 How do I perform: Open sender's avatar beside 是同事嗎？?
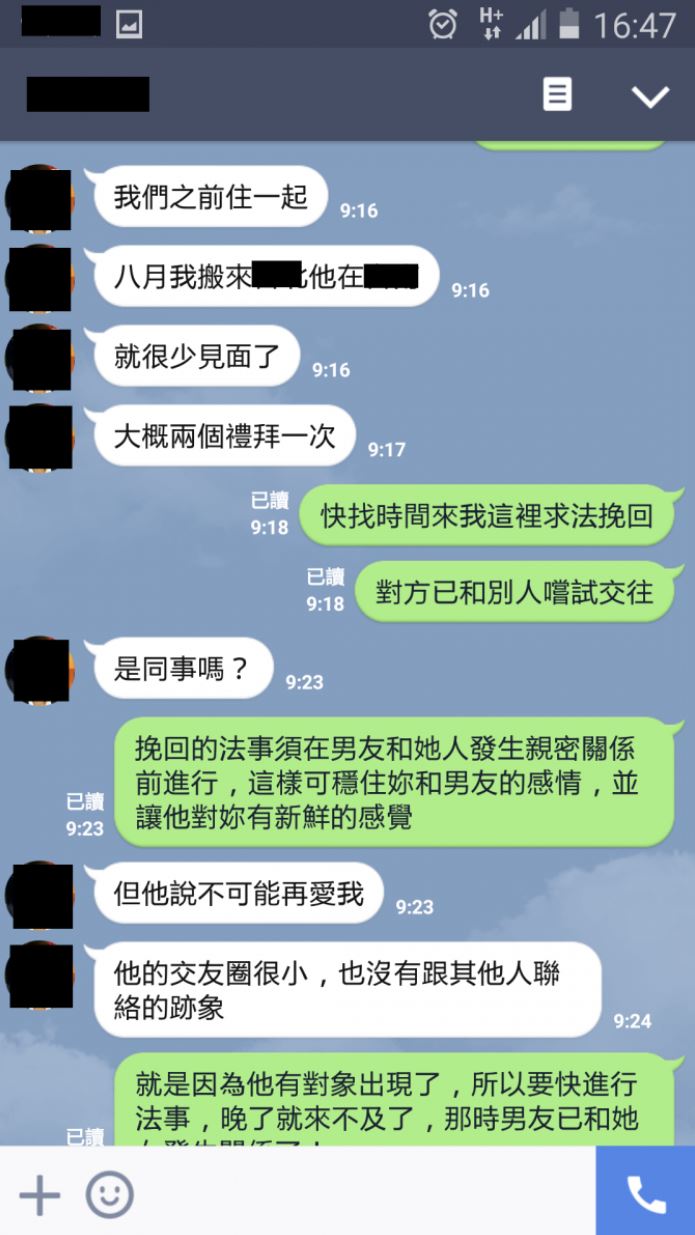40,670
